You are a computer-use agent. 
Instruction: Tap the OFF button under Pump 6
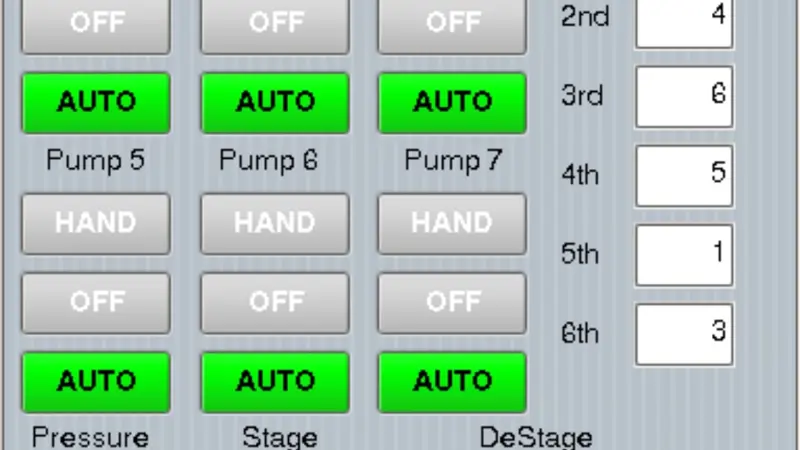(x=275, y=302)
